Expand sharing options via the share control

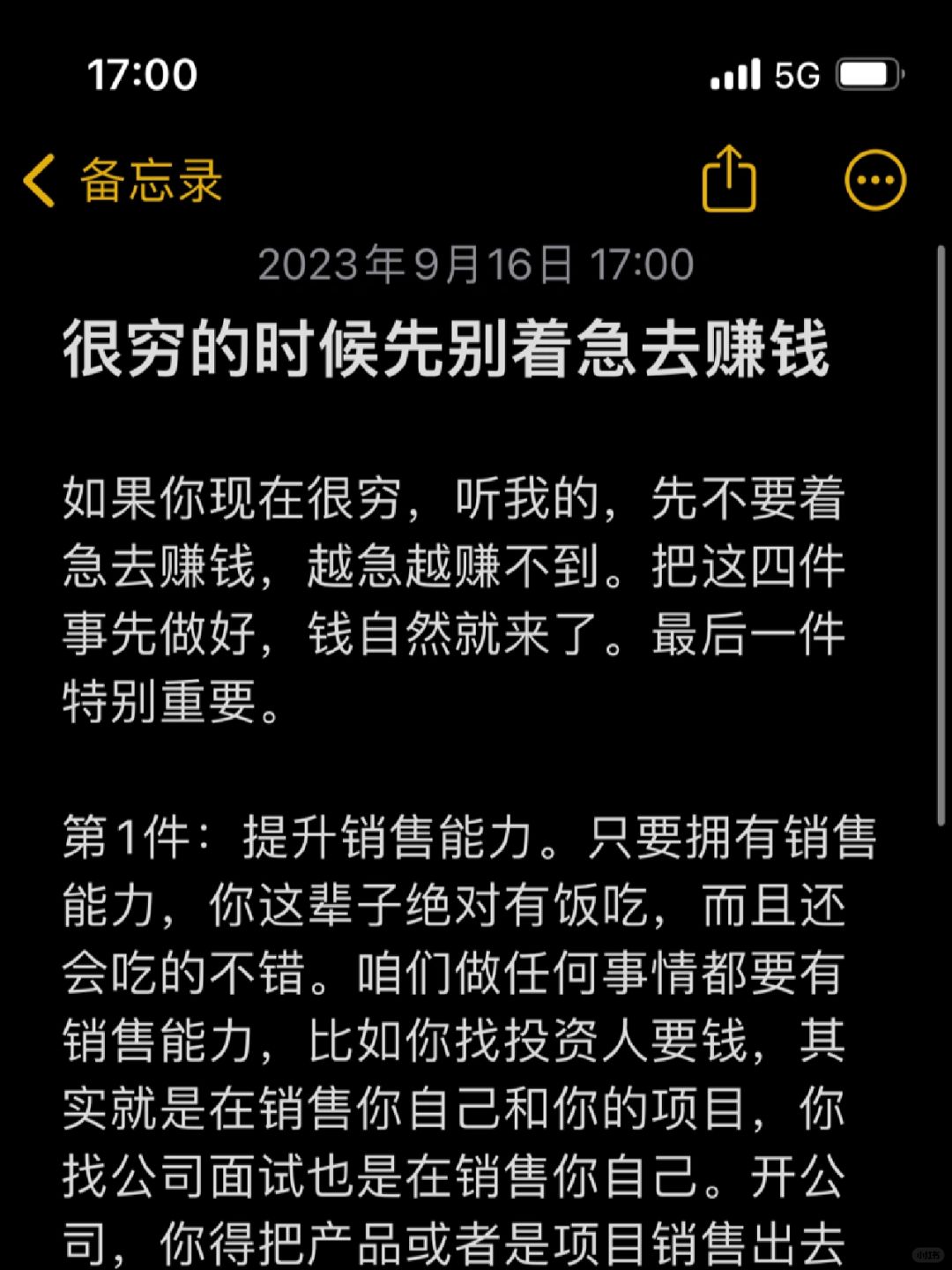coord(730,178)
